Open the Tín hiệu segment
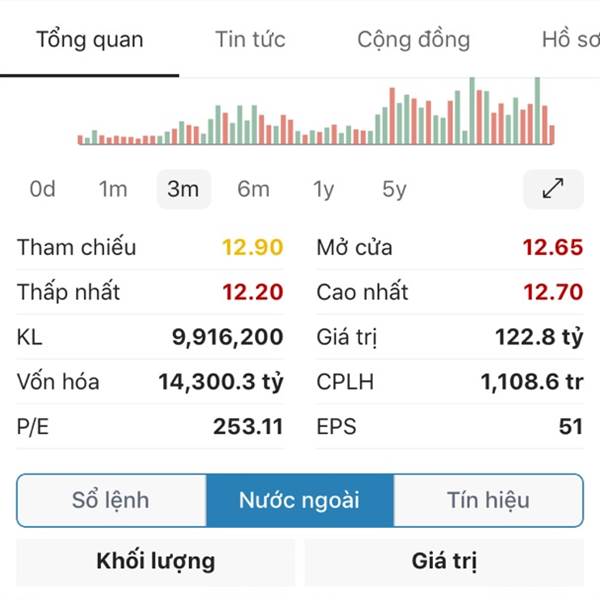The width and height of the screenshot is (600, 600). [x=488, y=500]
